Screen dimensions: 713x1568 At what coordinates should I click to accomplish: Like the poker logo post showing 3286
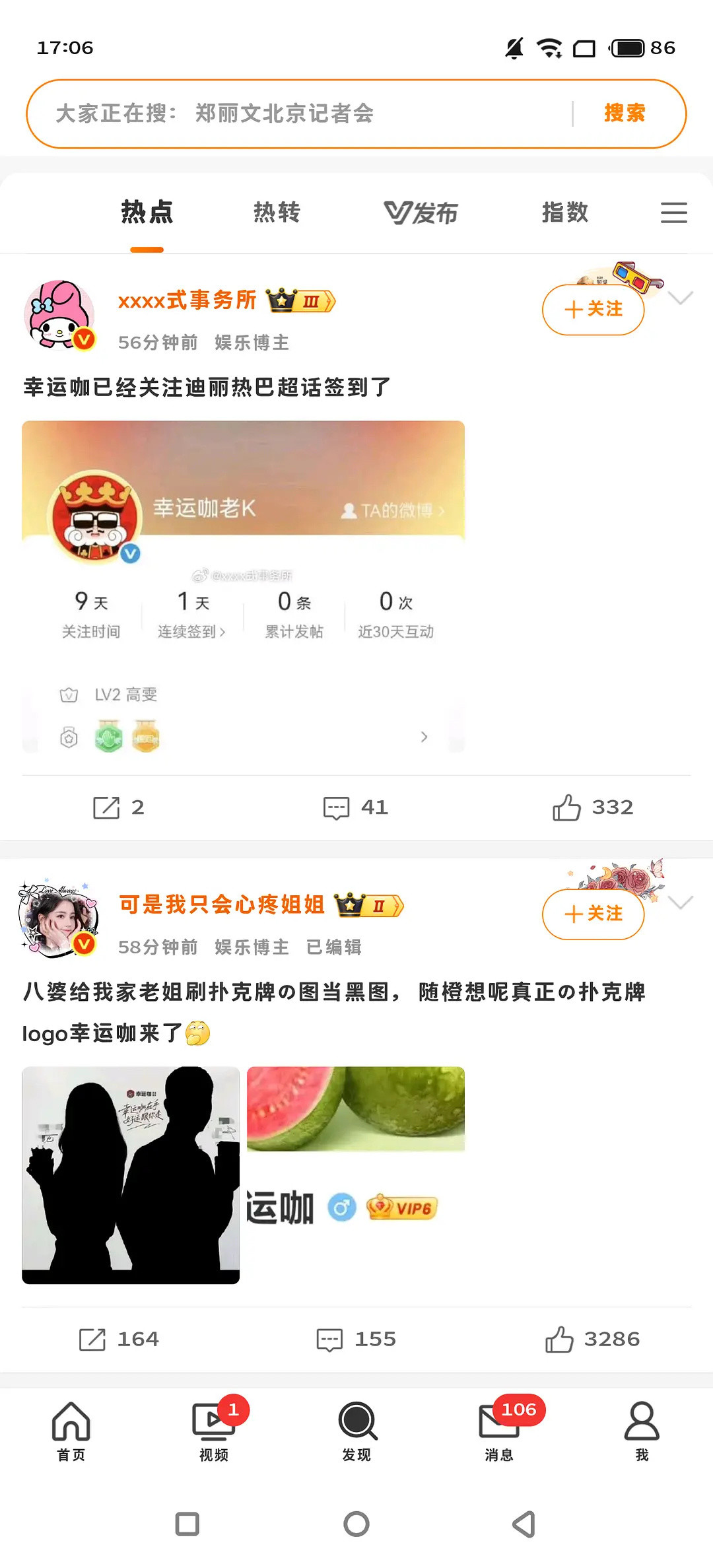click(x=561, y=1338)
